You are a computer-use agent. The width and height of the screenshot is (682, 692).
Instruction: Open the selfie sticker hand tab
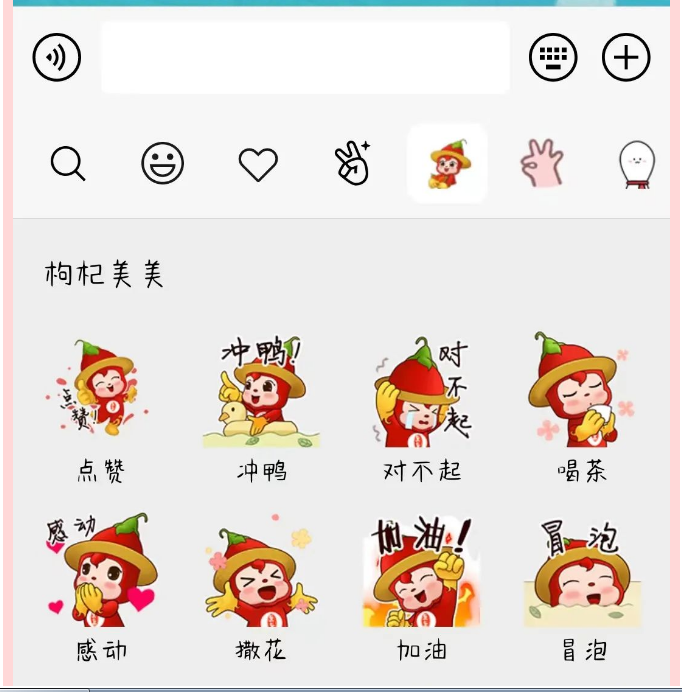tap(352, 163)
